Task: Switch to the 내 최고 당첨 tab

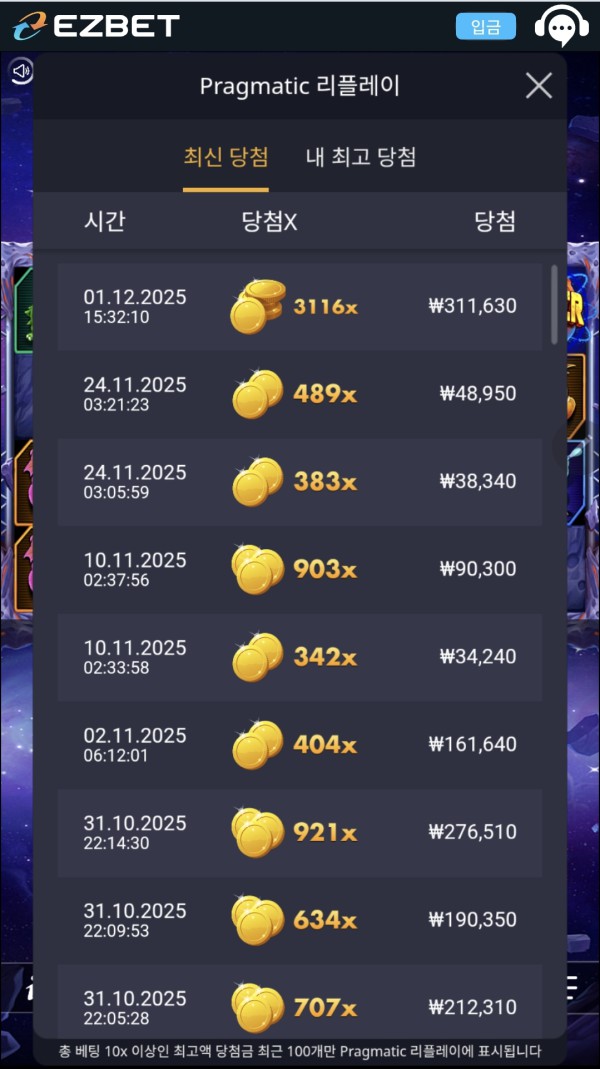Action: [x=360, y=157]
